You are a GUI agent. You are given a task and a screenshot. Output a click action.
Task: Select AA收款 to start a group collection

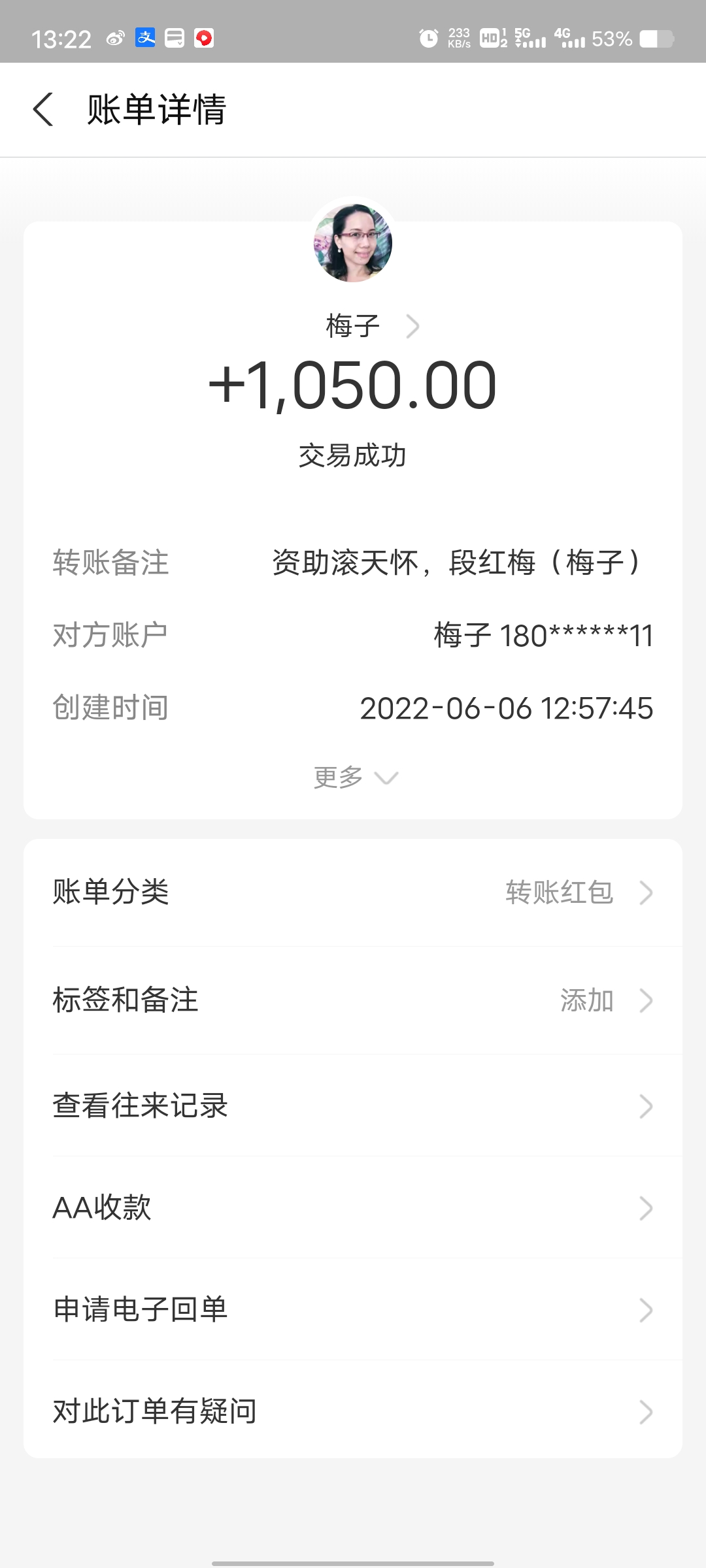(x=353, y=1207)
